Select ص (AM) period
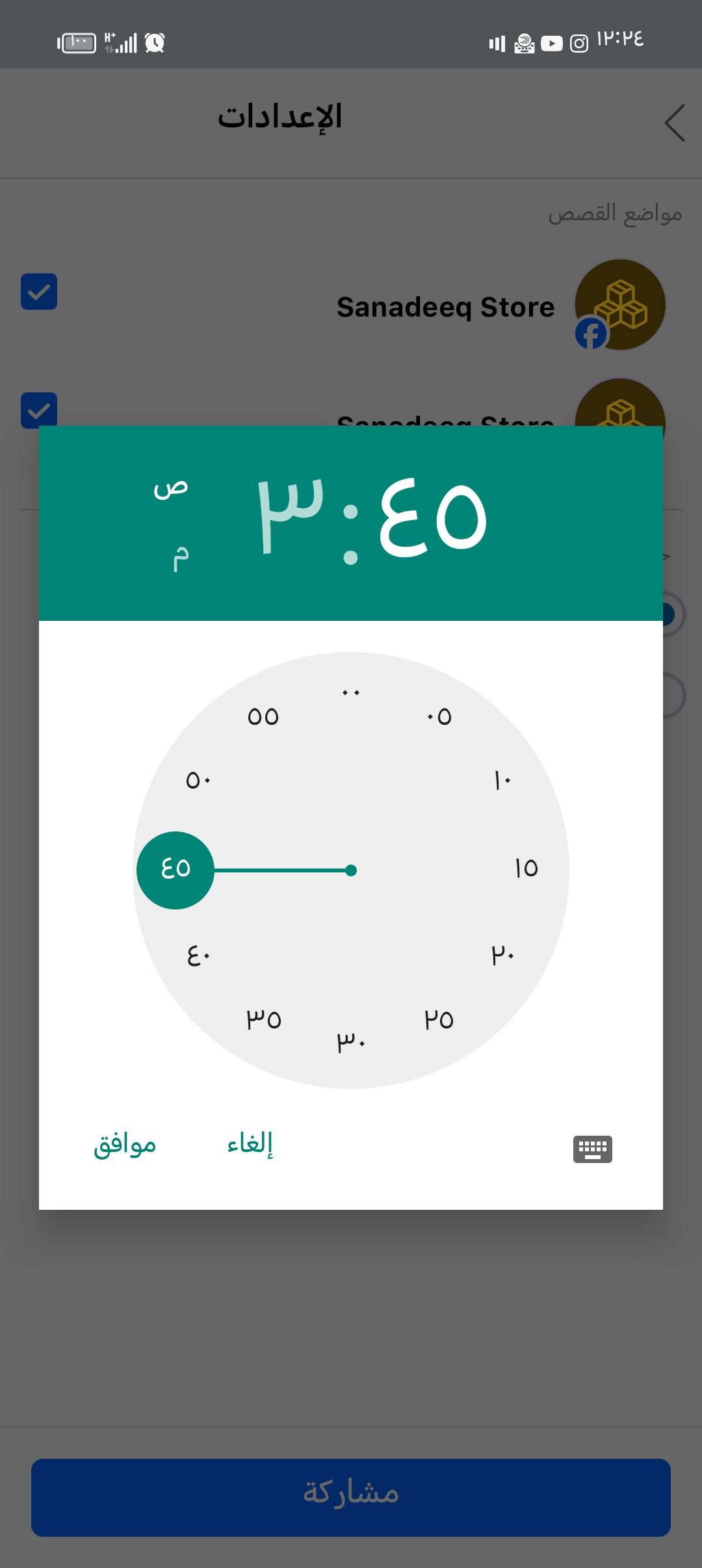 tap(171, 488)
